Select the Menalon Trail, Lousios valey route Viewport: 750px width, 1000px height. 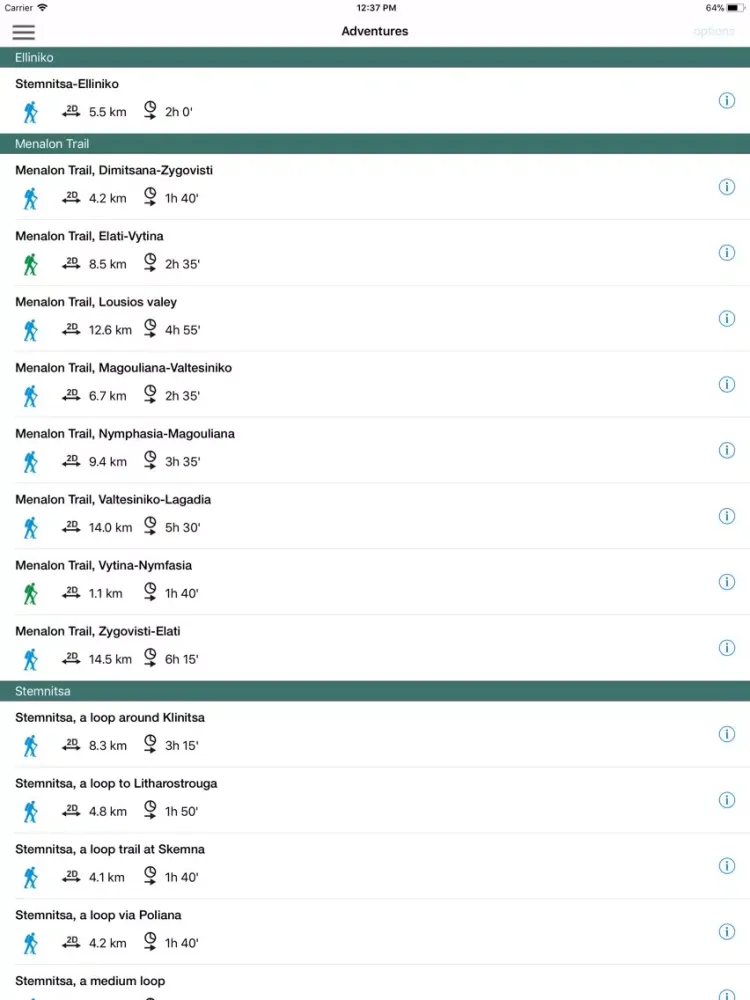(300, 318)
